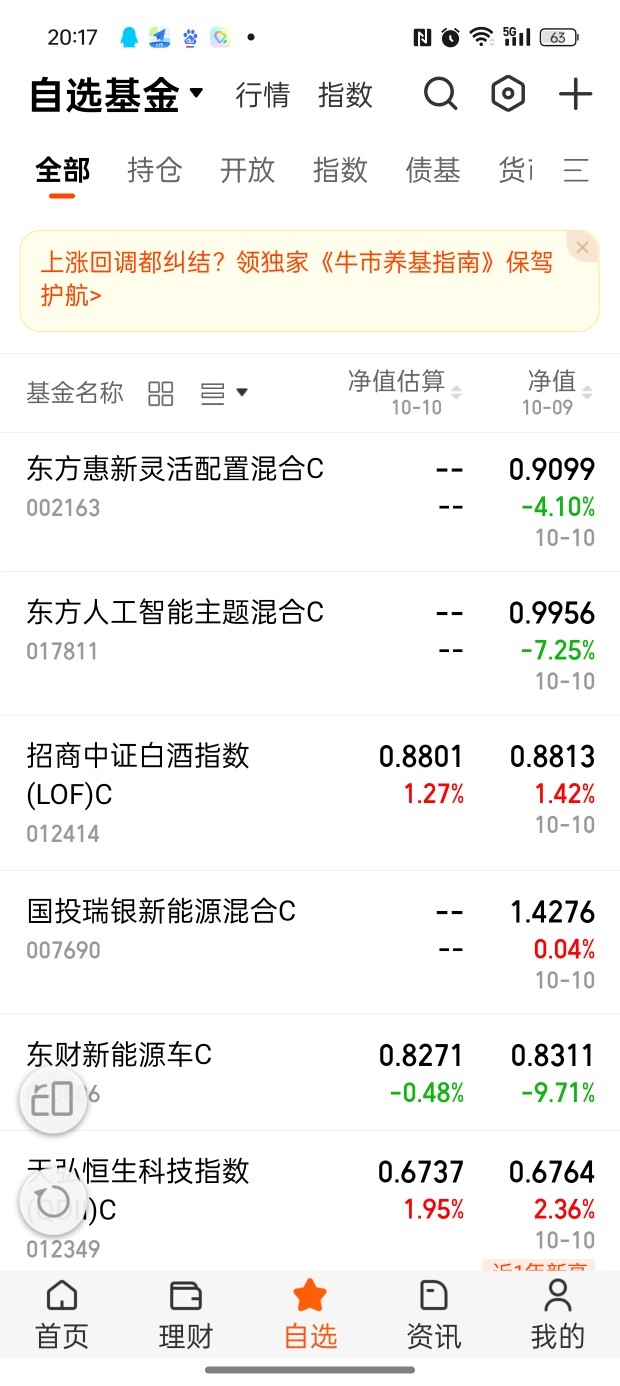Go to the 首页 tab
The height and width of the screenshot is (1386, 620).
pos(62,1314)
